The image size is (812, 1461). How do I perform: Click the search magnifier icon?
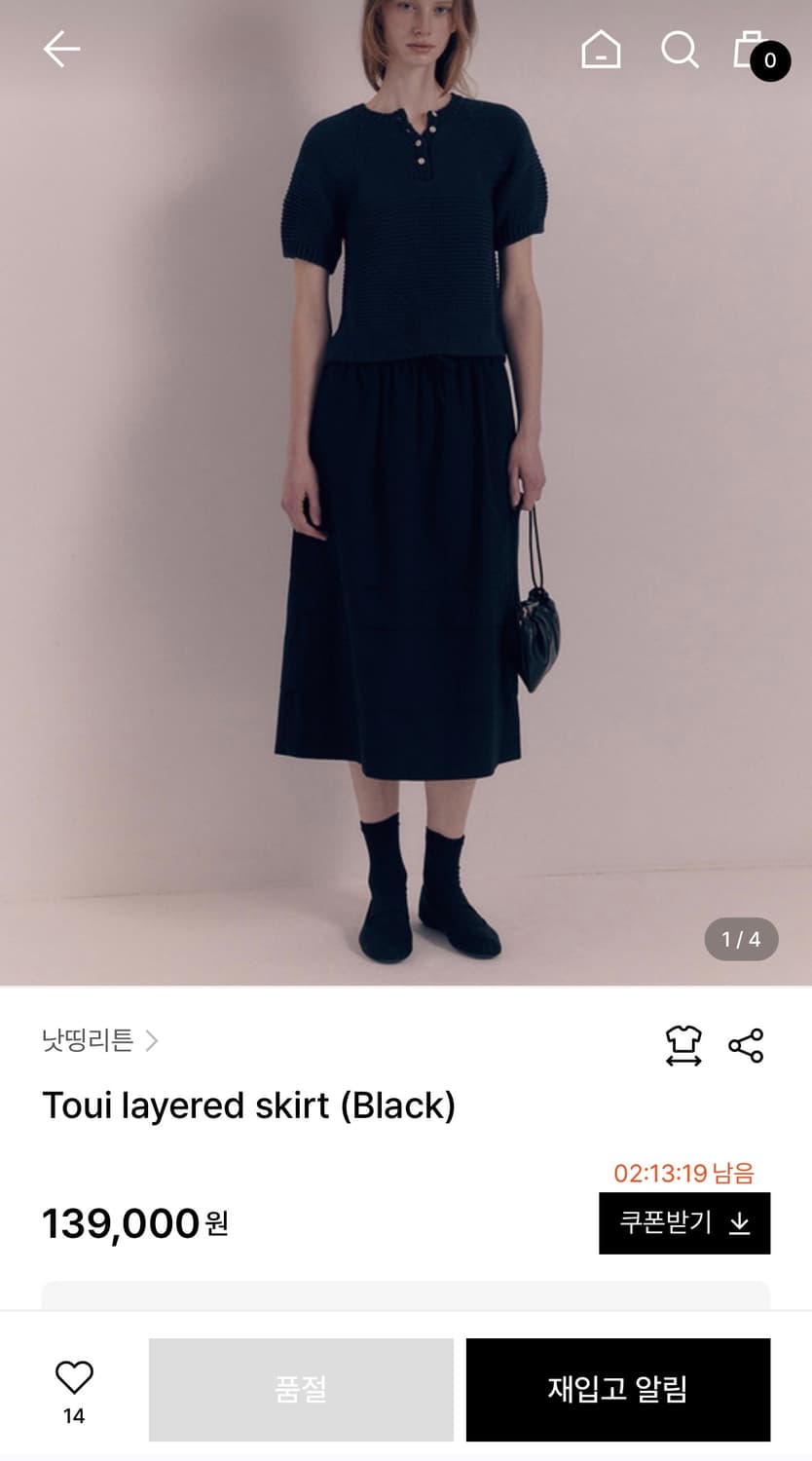(680, 51)
